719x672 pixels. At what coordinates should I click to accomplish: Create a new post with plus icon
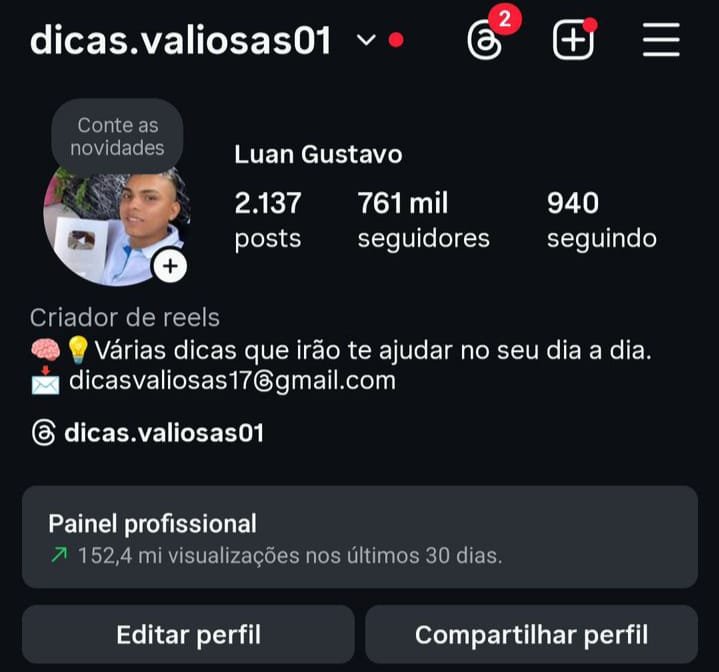coord(573,41)
